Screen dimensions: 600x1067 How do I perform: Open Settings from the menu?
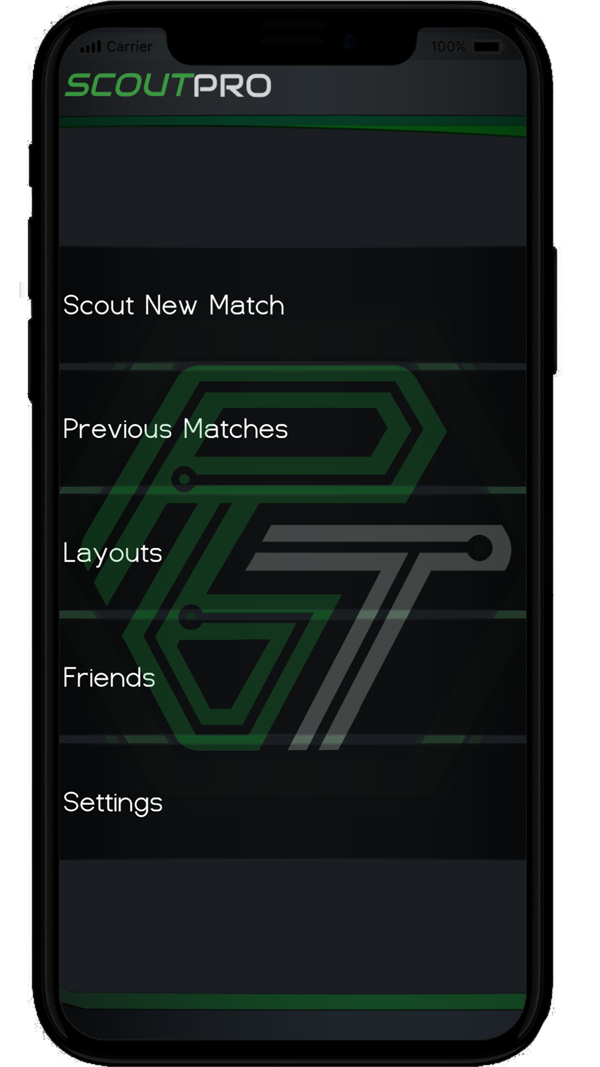click(x=293, y=801)
